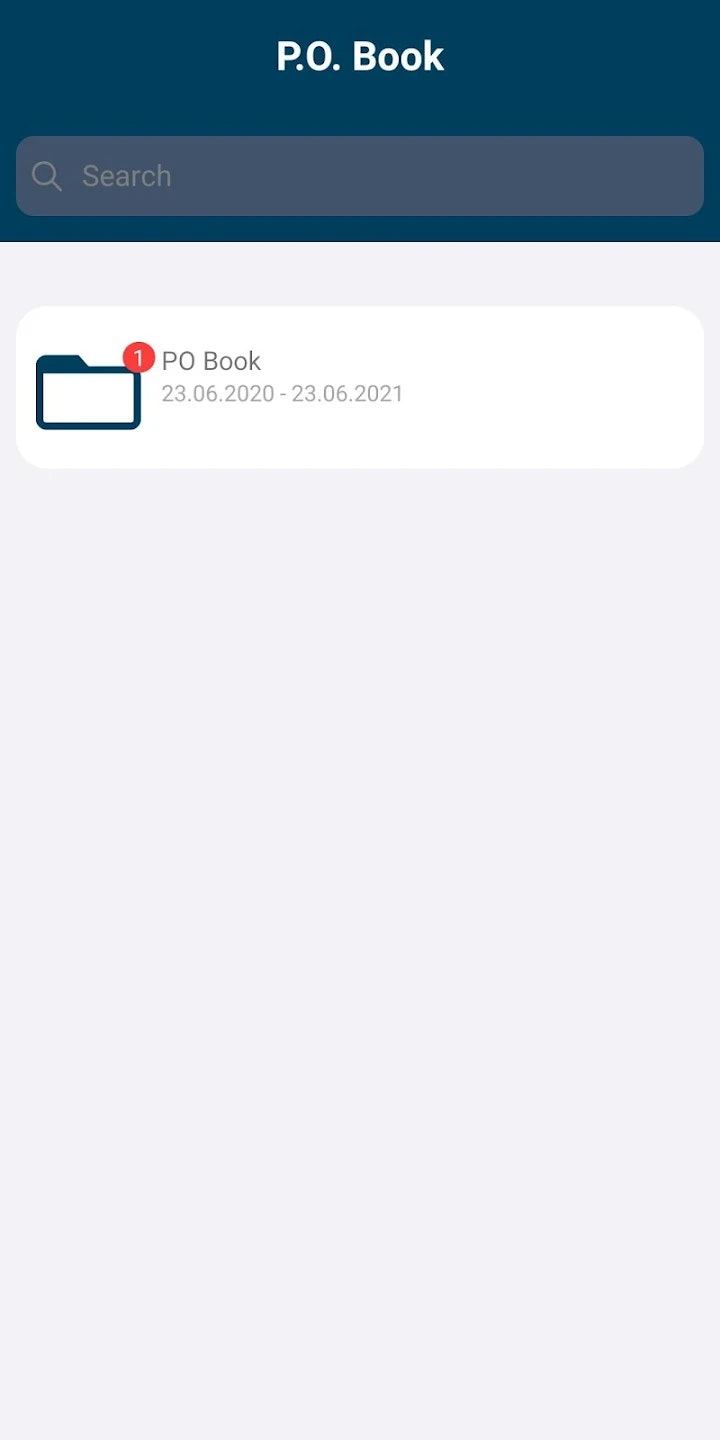Click the folder row to view its contents
The width and height of the screenshot is (720, 1440).
pos(360,386)
